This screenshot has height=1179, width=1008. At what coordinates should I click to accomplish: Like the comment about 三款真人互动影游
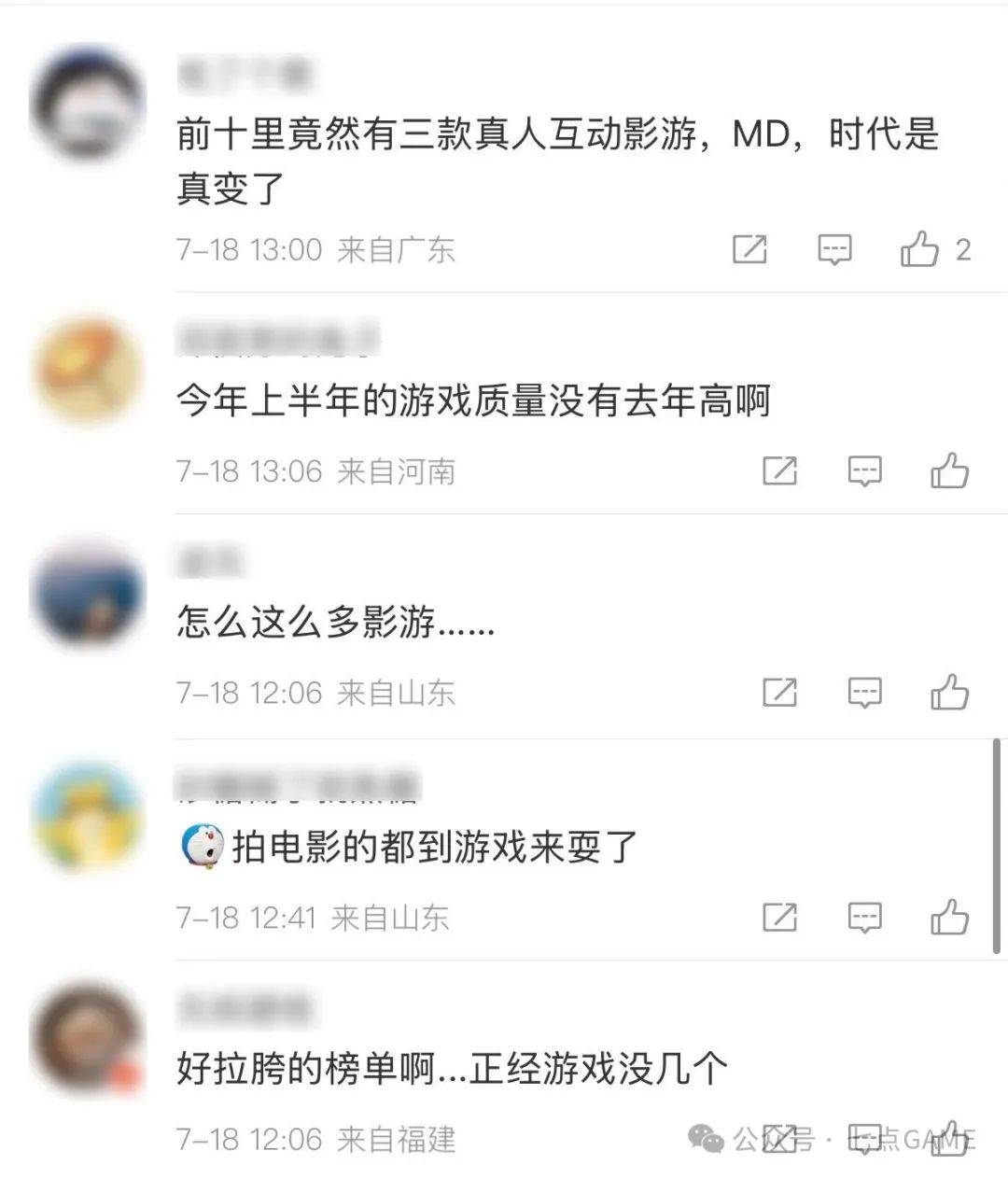[919, 249]
